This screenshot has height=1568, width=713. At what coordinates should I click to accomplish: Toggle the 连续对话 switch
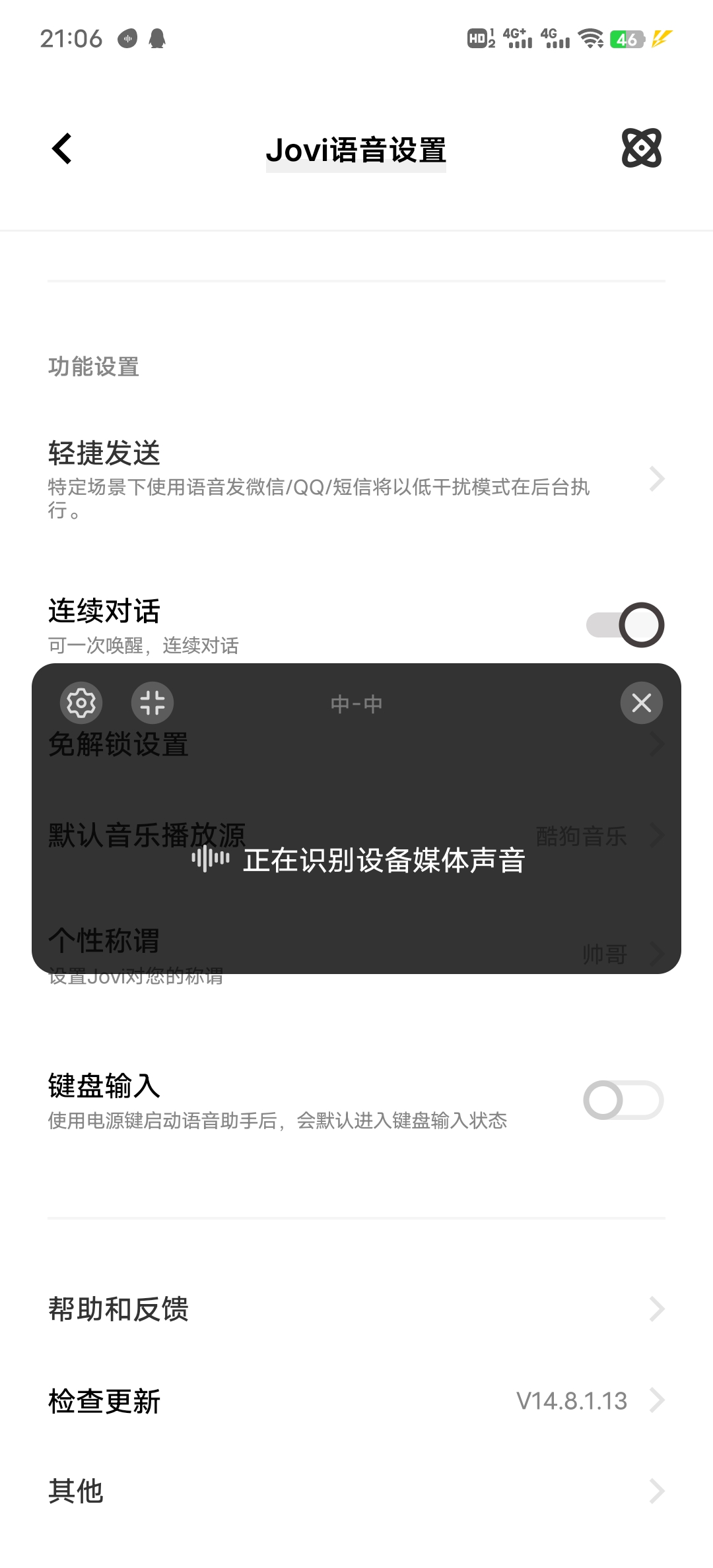point(625,625)
